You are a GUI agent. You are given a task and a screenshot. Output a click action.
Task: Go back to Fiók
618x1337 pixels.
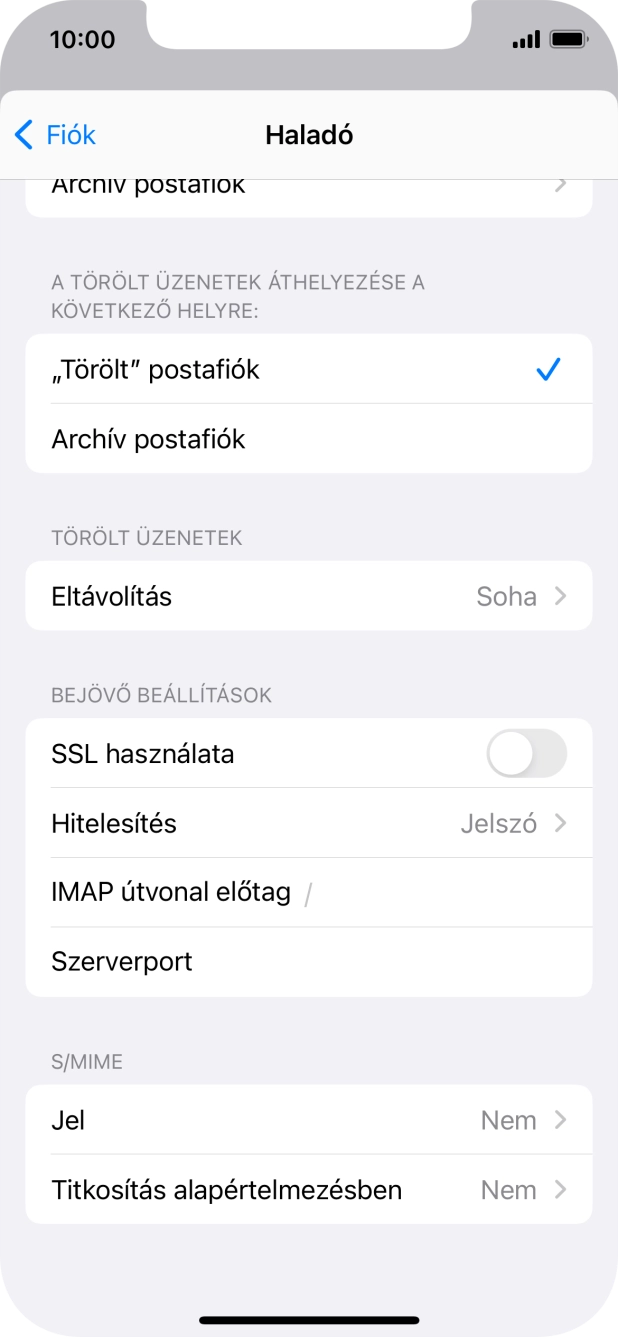pyautogui.click(x=56, y=135)
